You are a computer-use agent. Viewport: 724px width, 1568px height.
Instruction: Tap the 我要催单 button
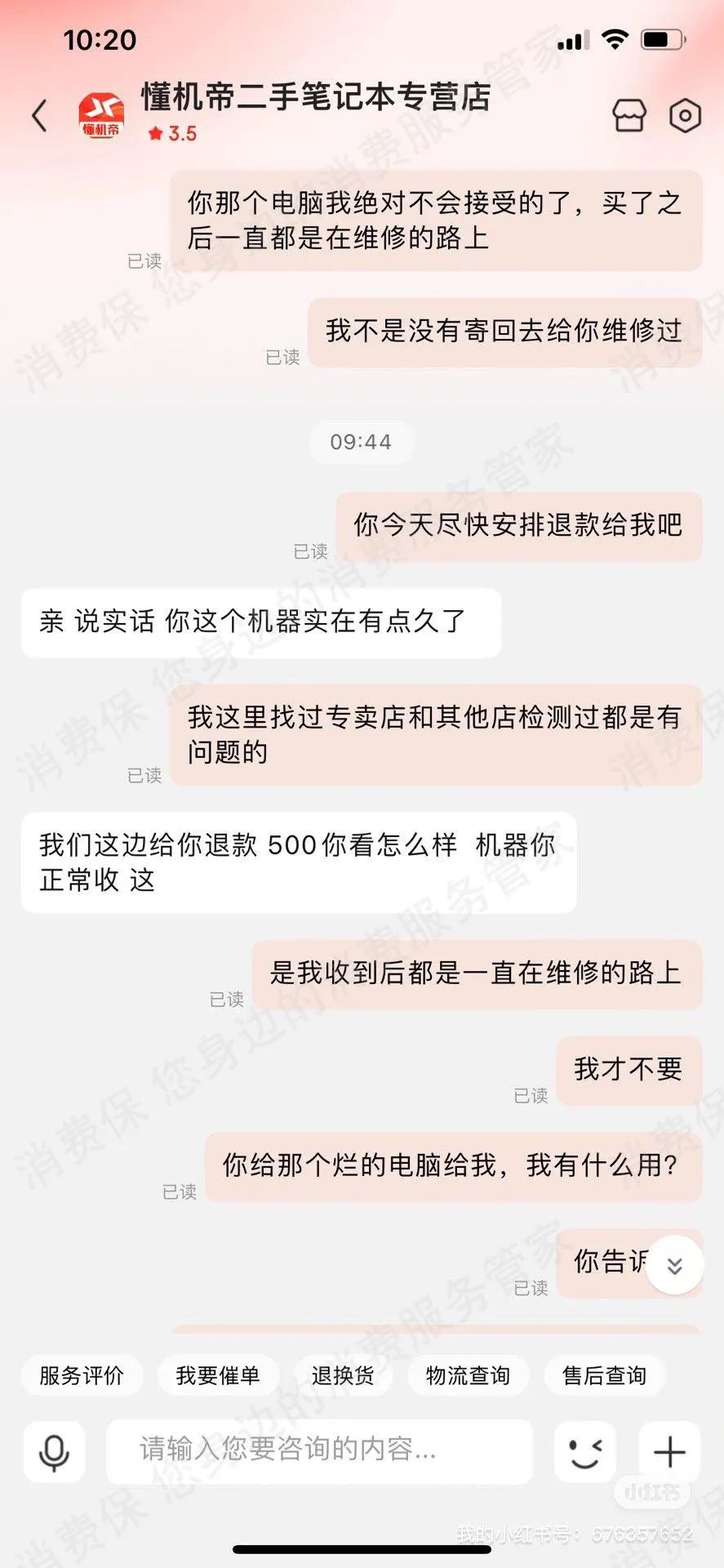click(218, 1375)
